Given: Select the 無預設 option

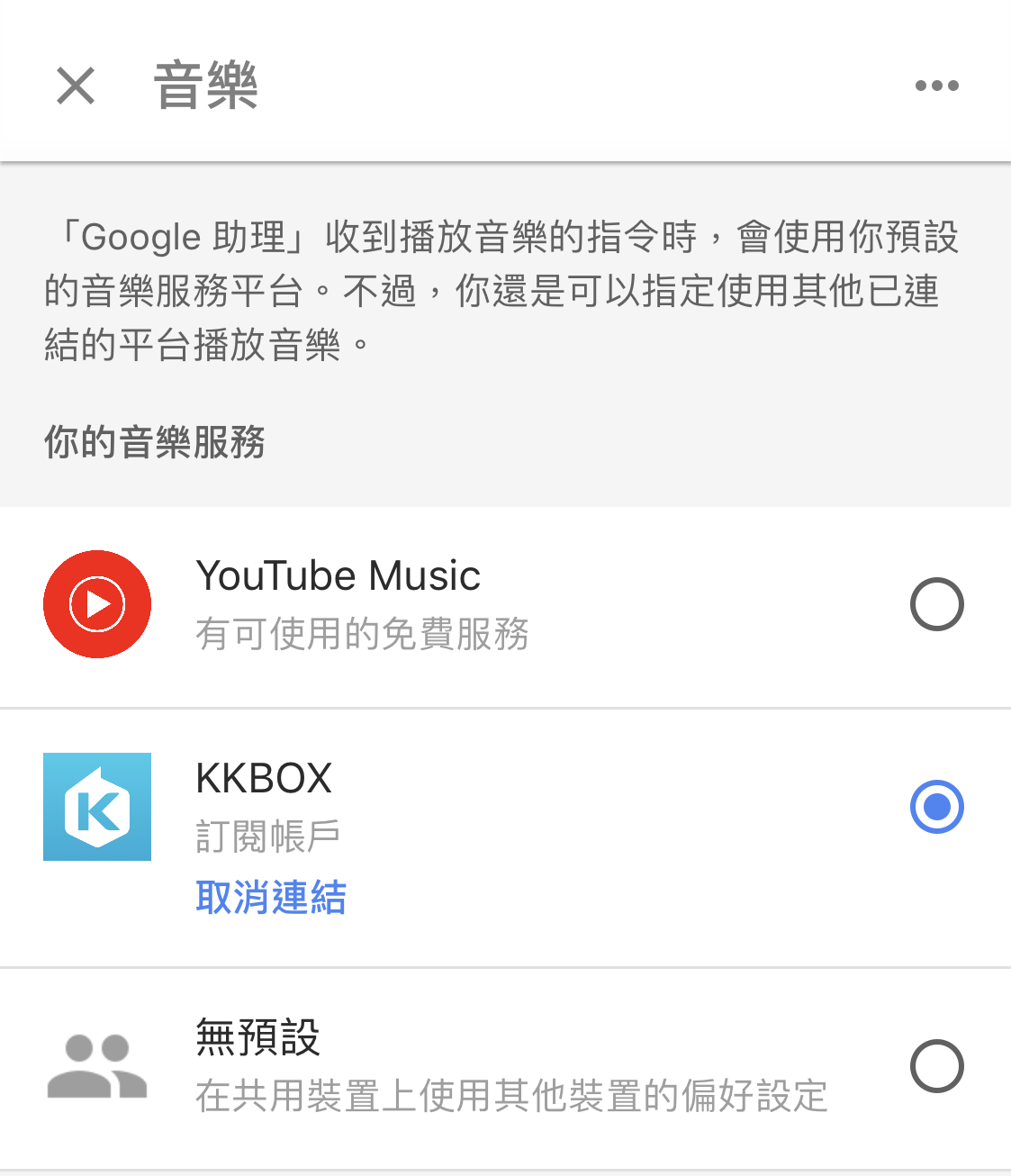Looking at the screenshot, I should [x=936, y=1066].
